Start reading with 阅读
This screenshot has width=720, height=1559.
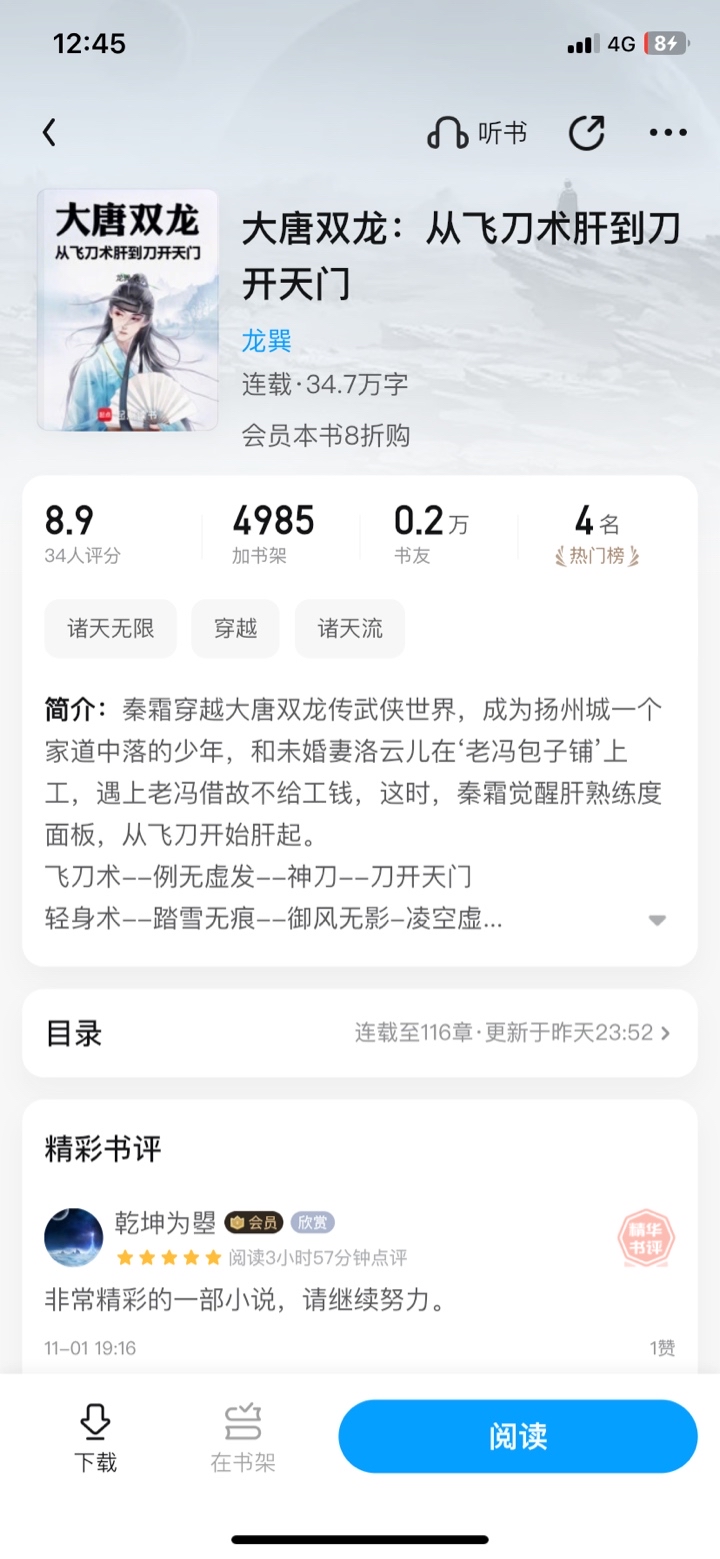[x=517, y=1437]
